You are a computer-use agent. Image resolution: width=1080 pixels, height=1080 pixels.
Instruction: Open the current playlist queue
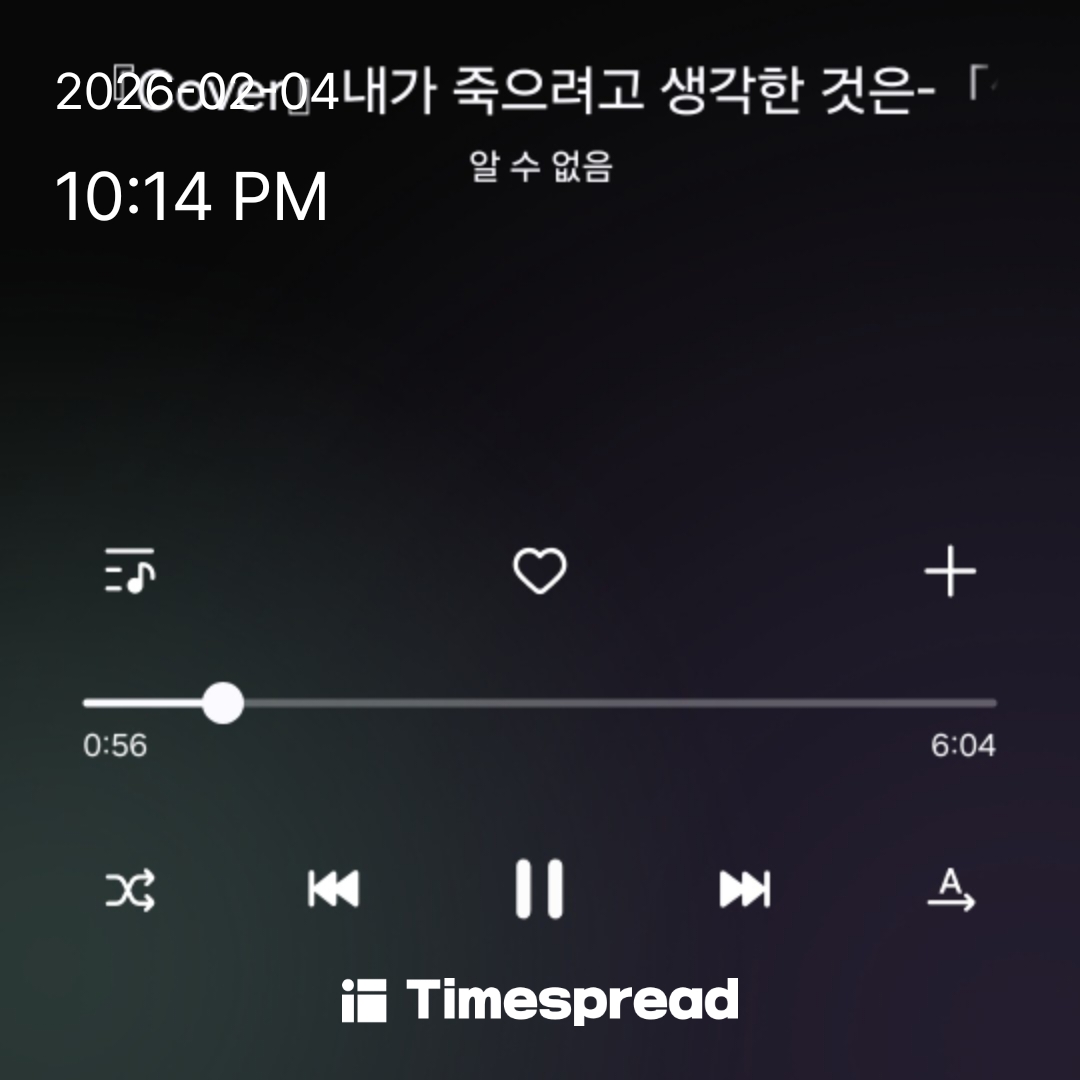[130, 571]
